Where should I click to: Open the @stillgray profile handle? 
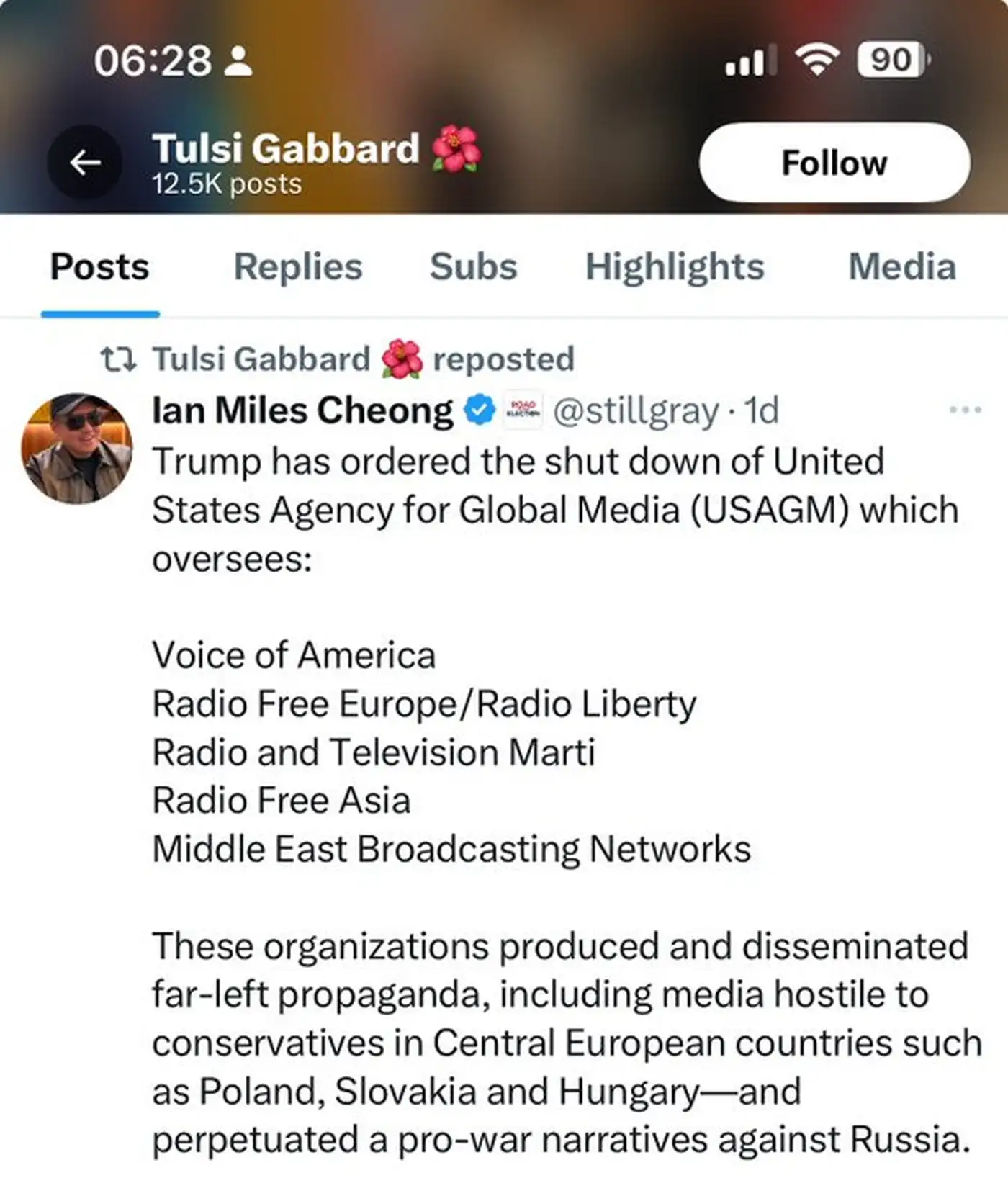636,411
